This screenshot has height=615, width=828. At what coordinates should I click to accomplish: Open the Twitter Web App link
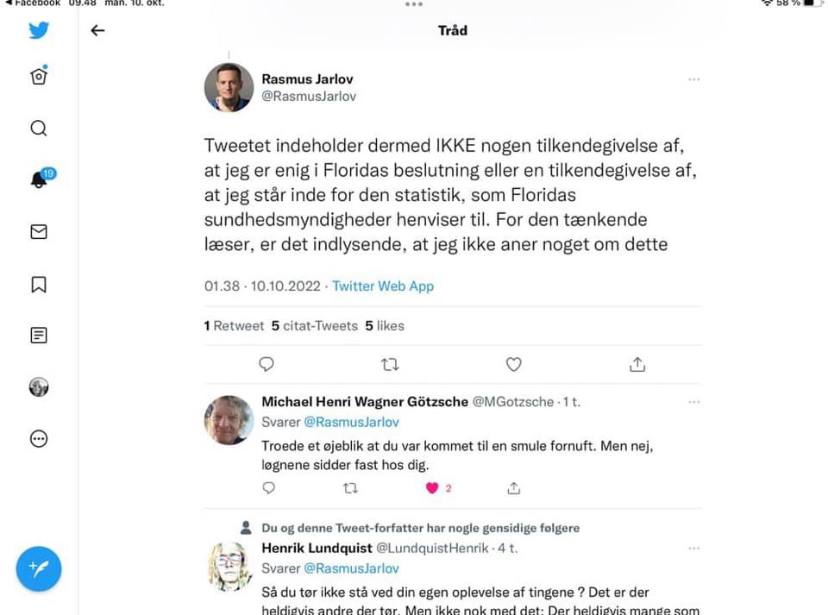(383, 286)
